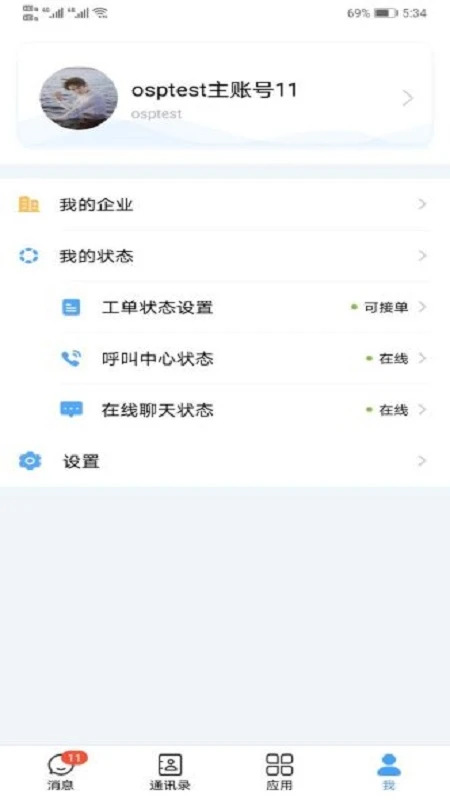Change 呼叫中心状态 setting
The height and width of the screenshot is (800, 450).
click(x=245, y=359)
